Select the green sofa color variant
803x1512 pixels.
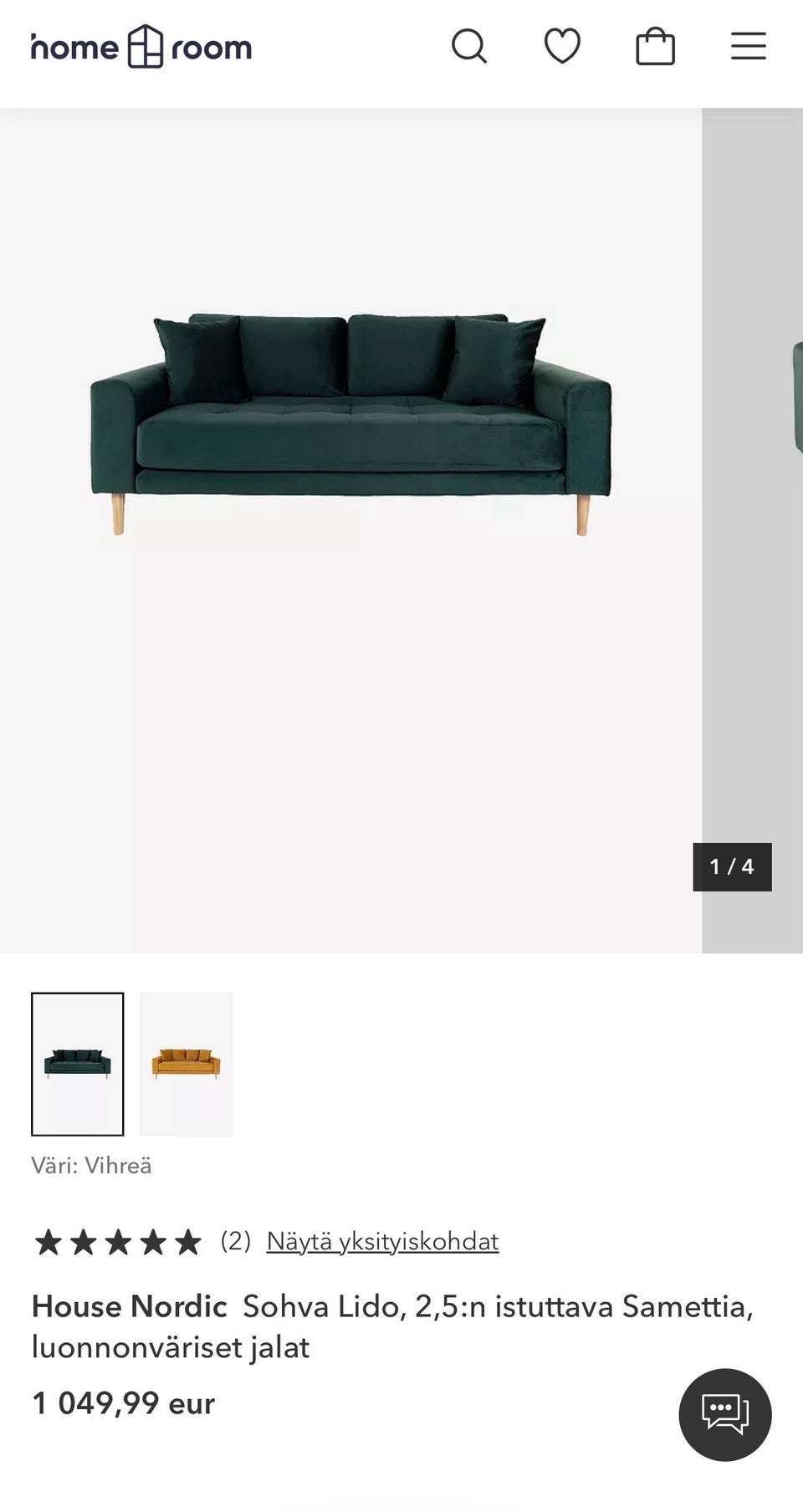(x=78, y=1064)
